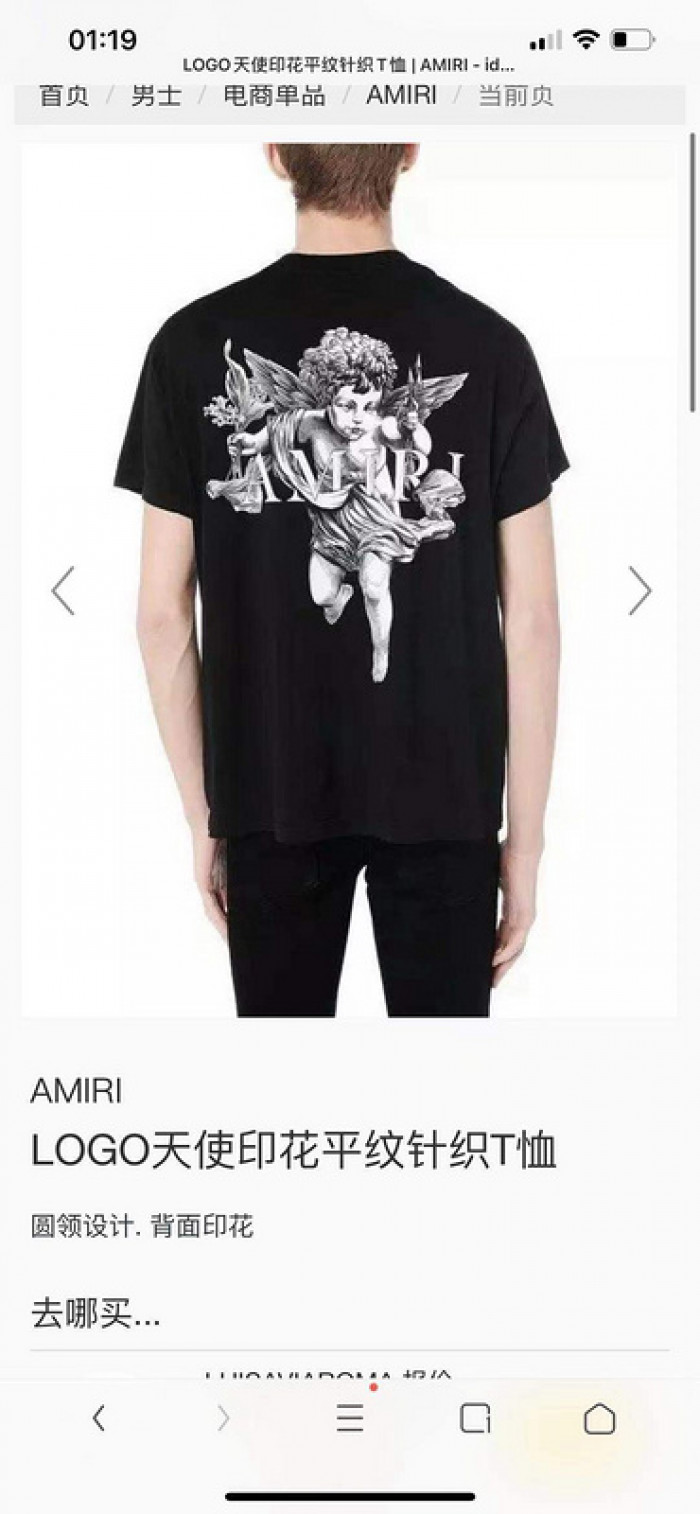Go back in the browser
Viewport: 700px width, 1514px height.
coord(98,1418)
